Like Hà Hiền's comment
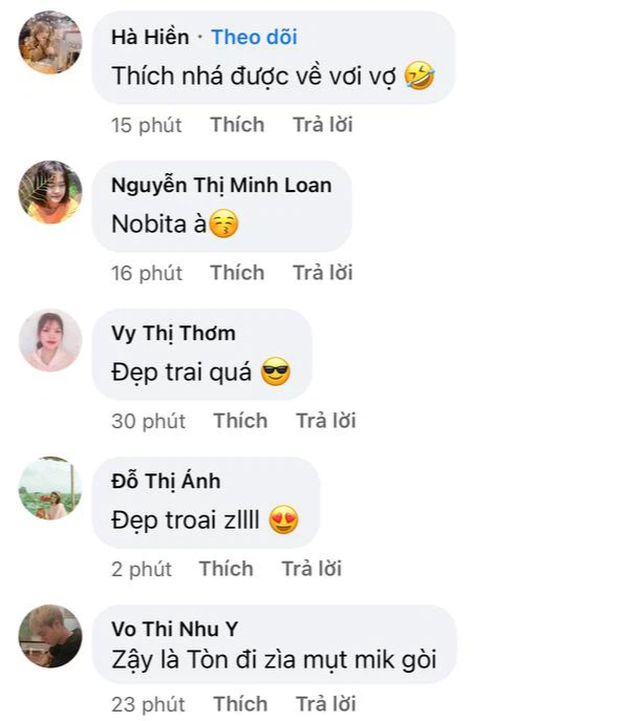Screen dimensions: 620x721 coord(237,125)
